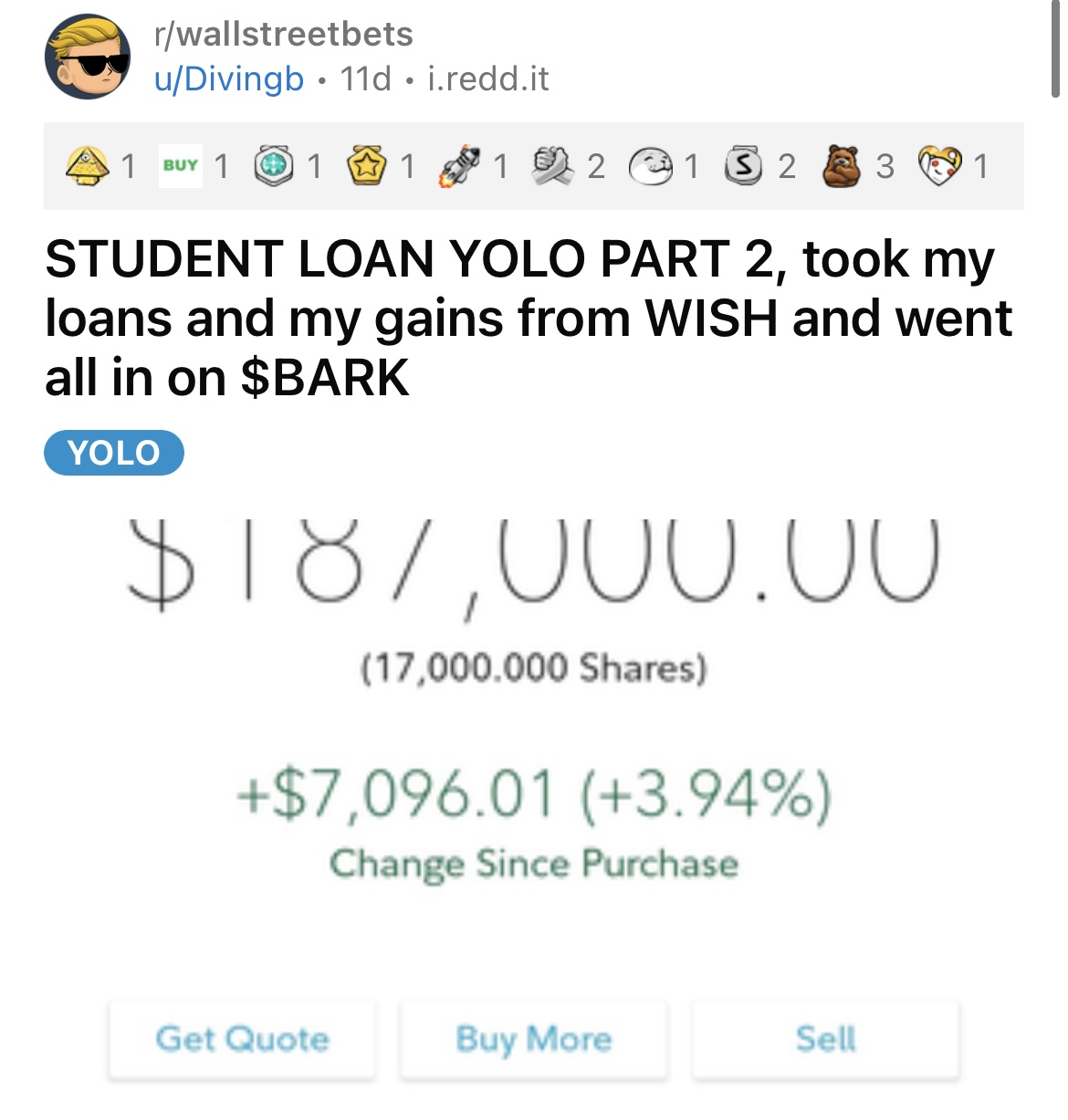Tap the wallstreetbets subreddit avatar
The width and height of the screenshot is (1068, 1120).
(x=88, y=57)
